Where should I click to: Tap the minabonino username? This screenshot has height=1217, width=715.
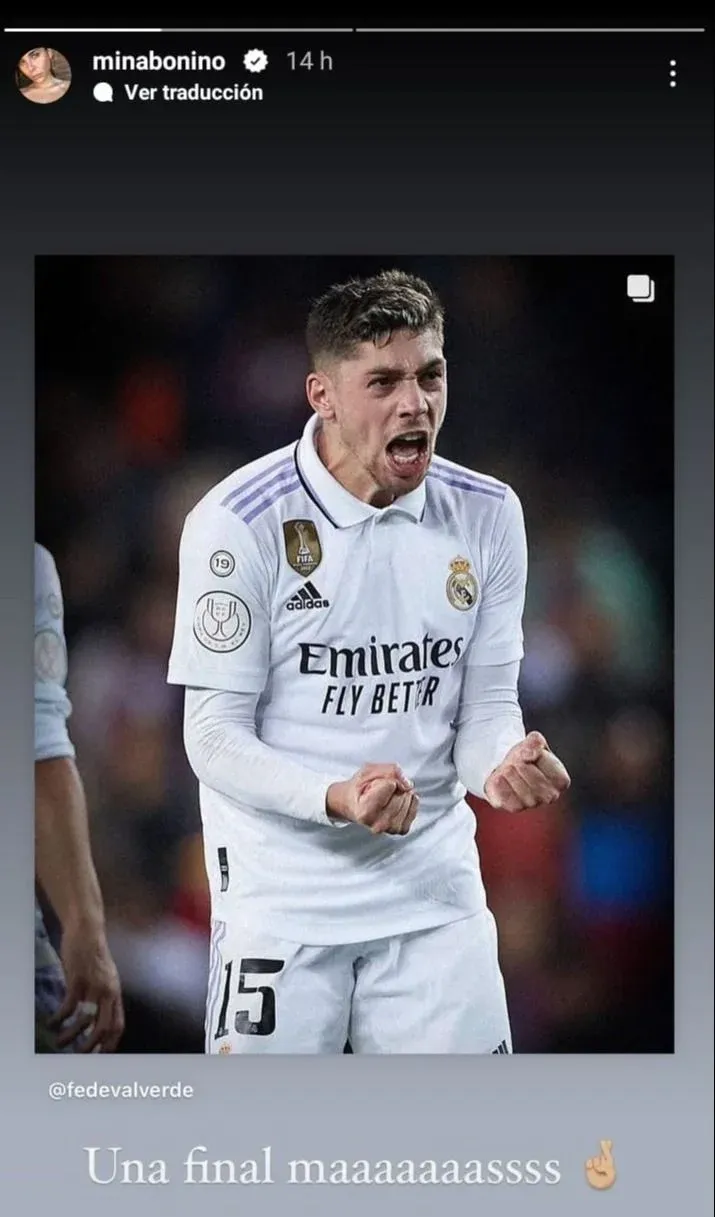tap(158, 61)
